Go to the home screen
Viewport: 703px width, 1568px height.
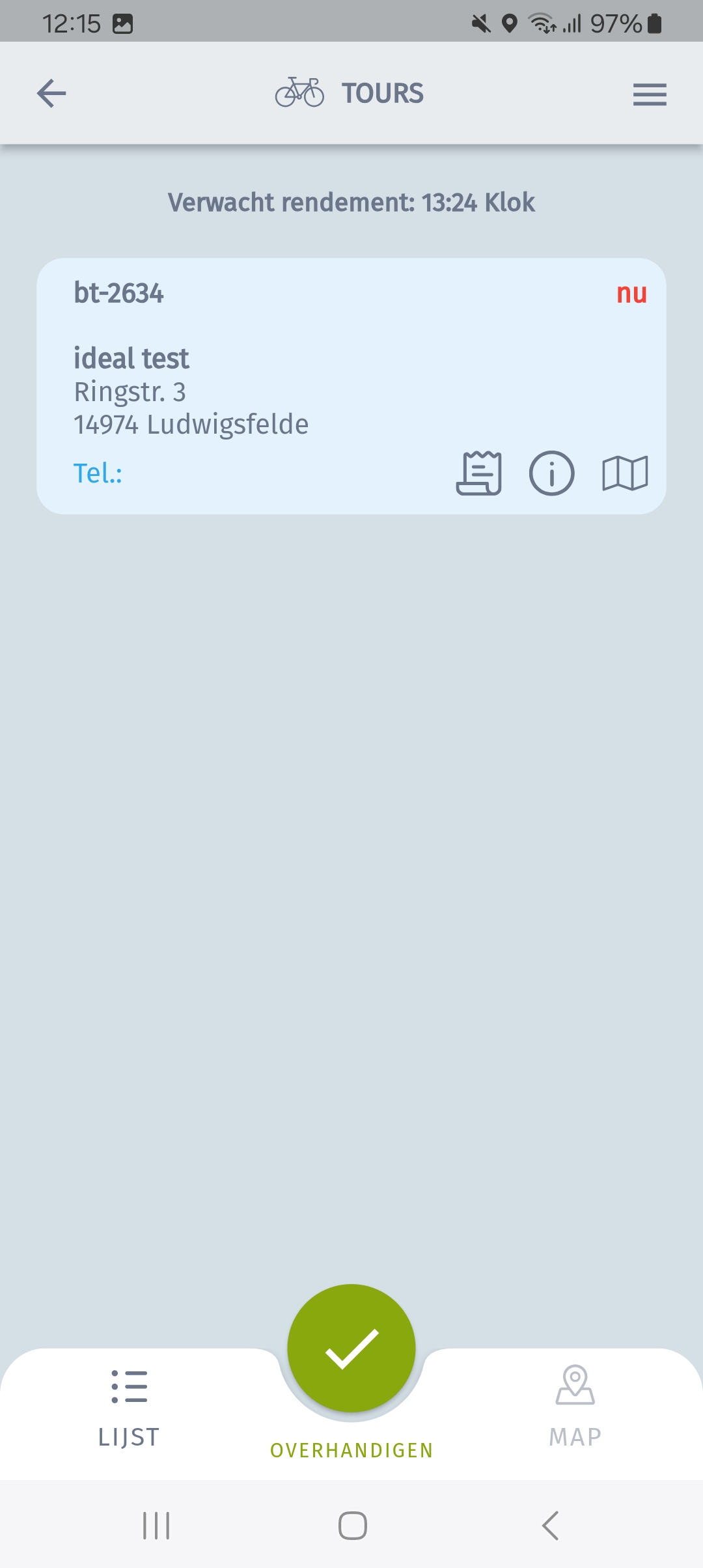(x=352, y=1525)
